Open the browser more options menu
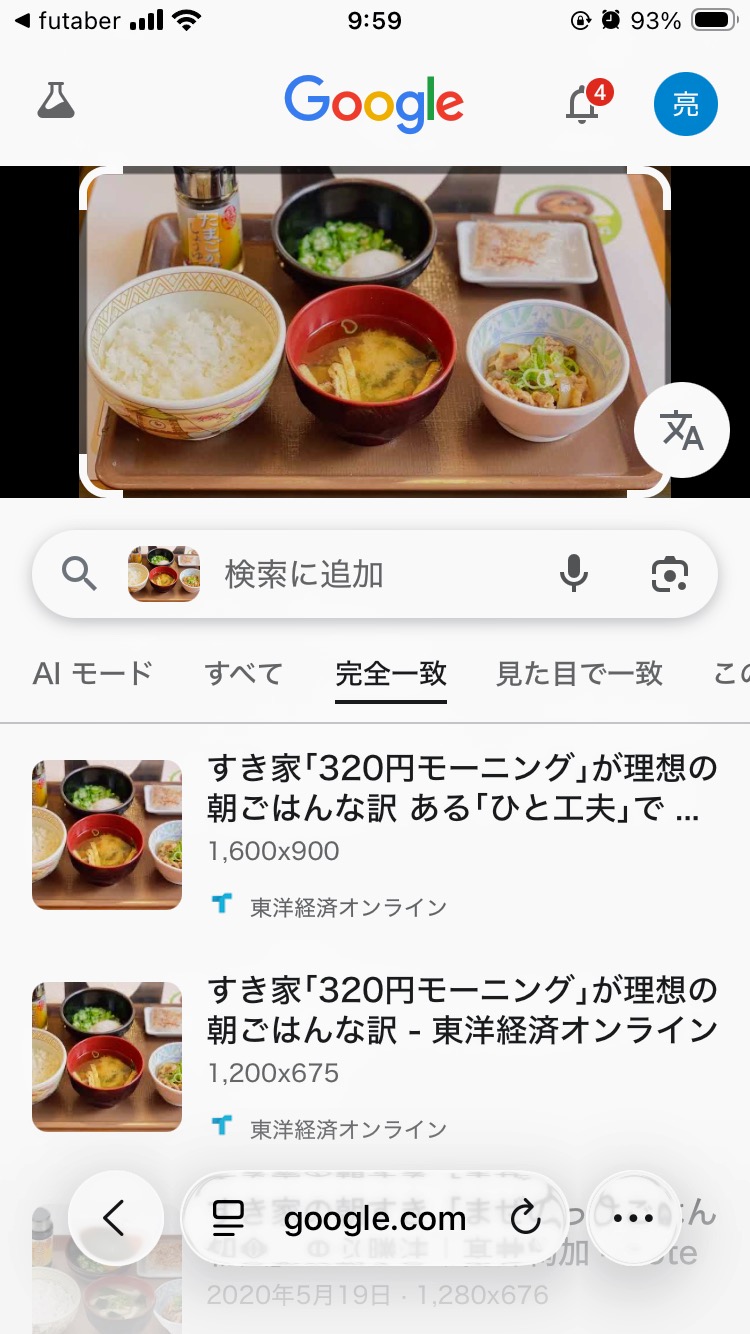Image resolution: width=750 pixels, height=1334 pixels. (x=633, y=1218)
